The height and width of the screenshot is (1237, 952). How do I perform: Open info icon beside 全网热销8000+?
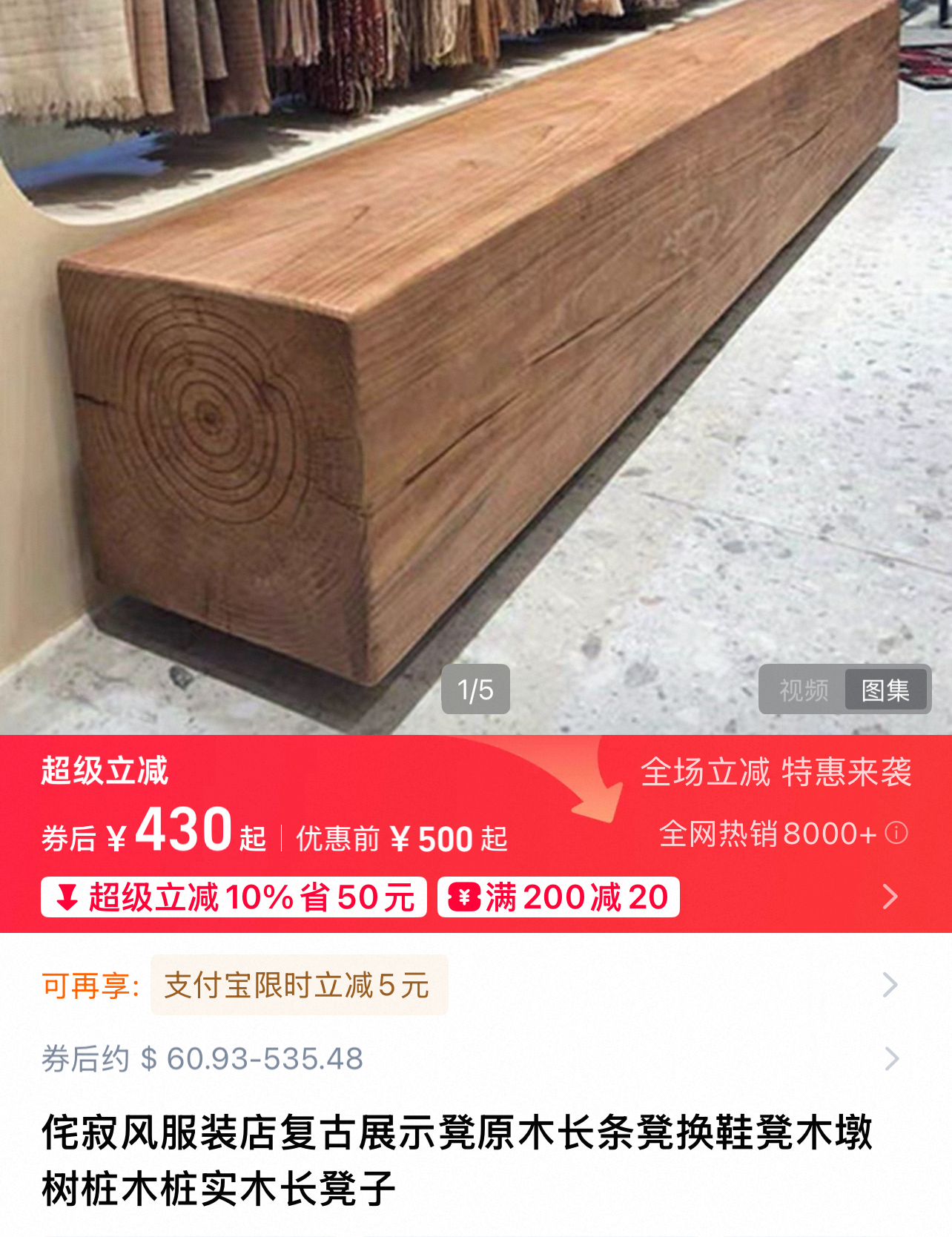pyautogui.click(x=896, y=834)
